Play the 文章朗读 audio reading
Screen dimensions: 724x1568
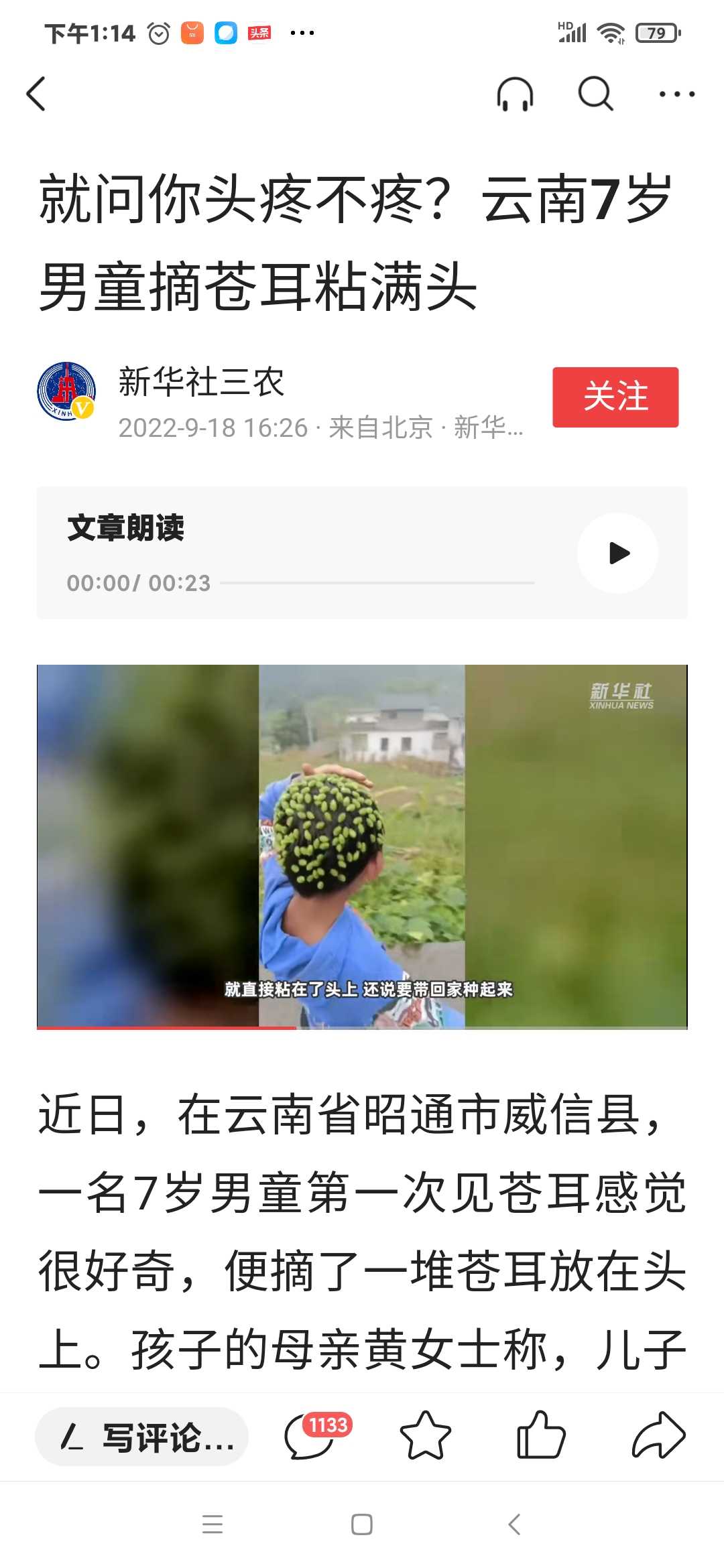click(x=617, y=553)
